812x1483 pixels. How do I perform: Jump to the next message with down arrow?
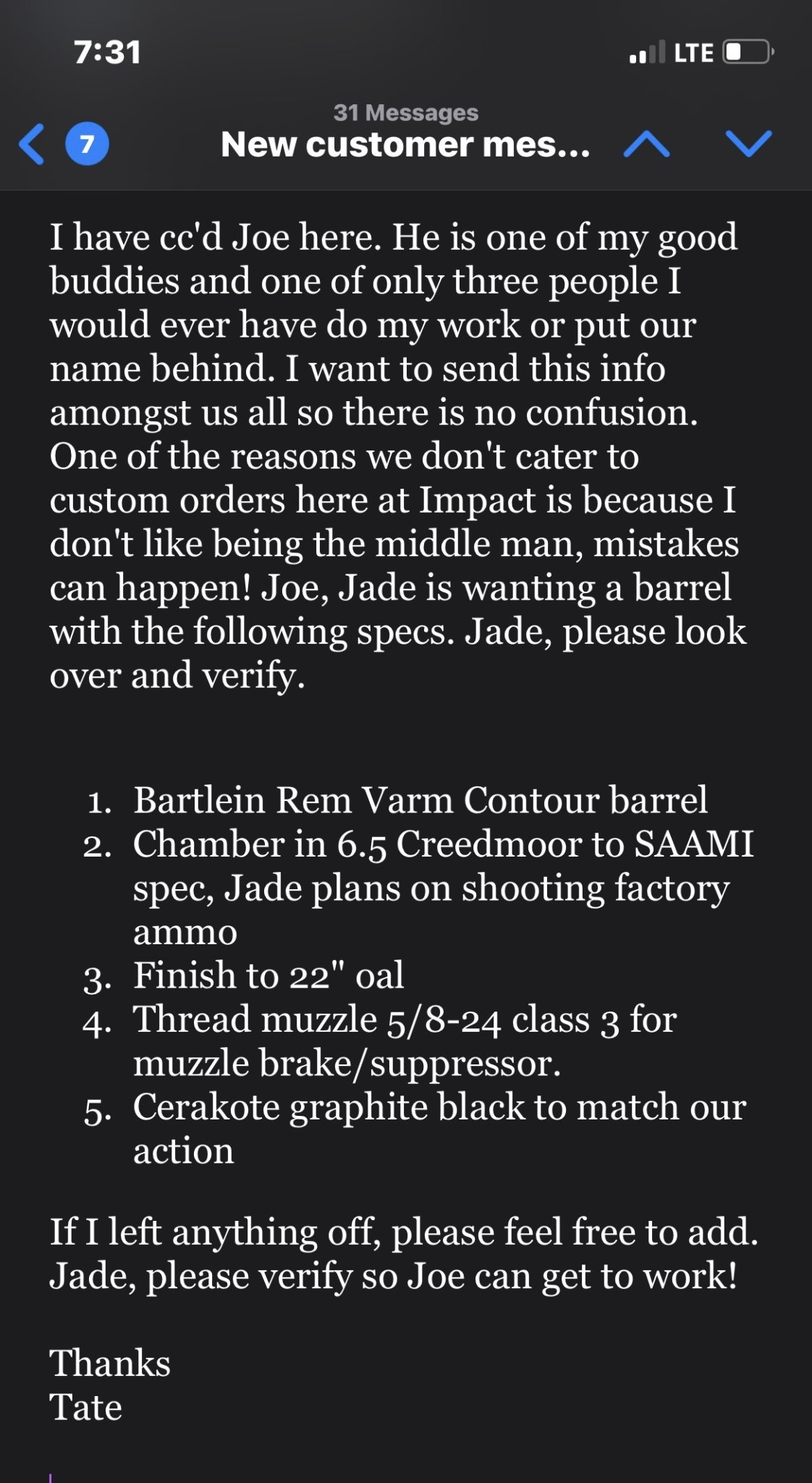click(749, 144)
